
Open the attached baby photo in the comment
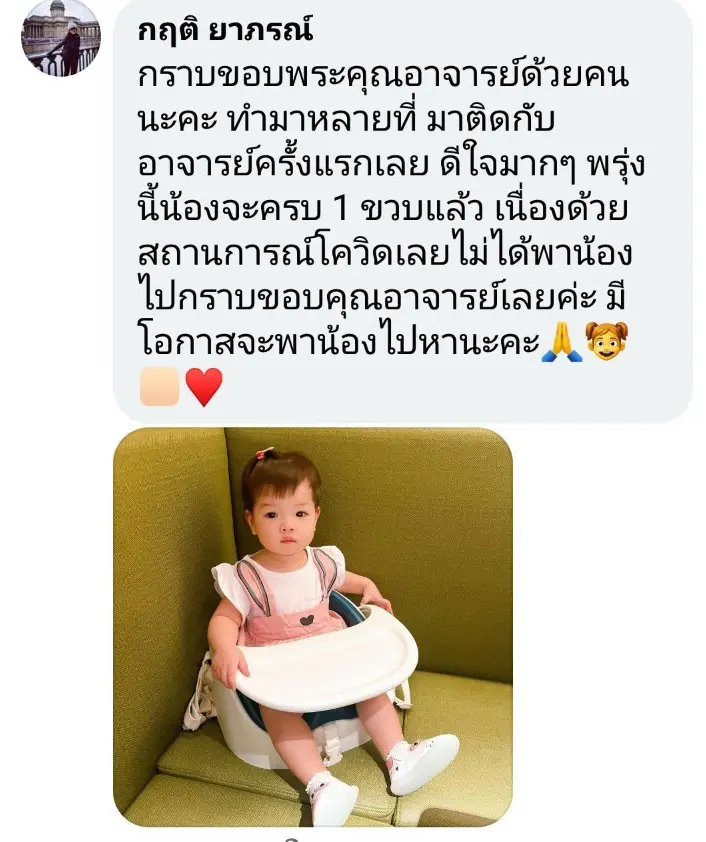(x=313, y=627)
